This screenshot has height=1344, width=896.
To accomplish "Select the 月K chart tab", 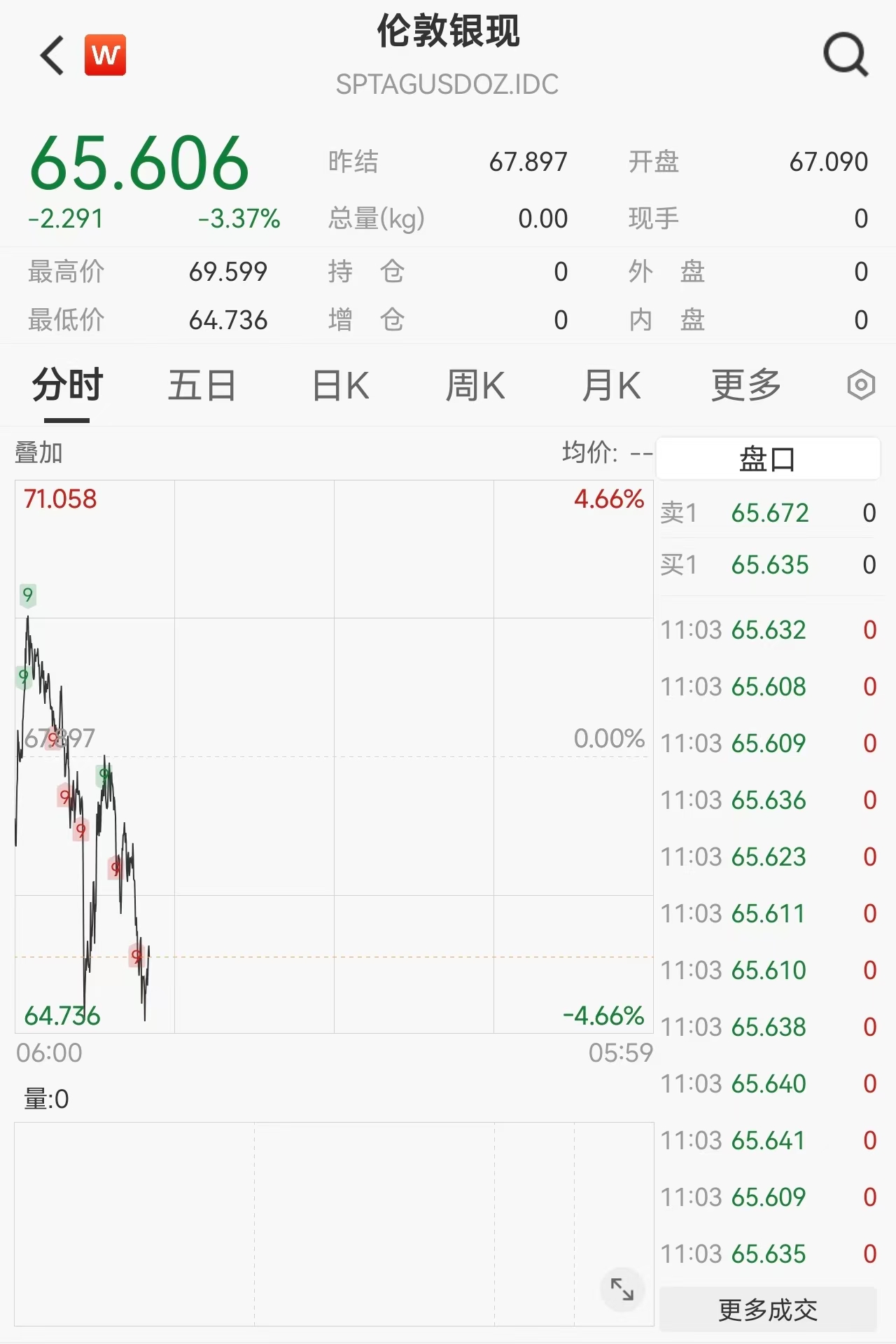I will [611, 386].
